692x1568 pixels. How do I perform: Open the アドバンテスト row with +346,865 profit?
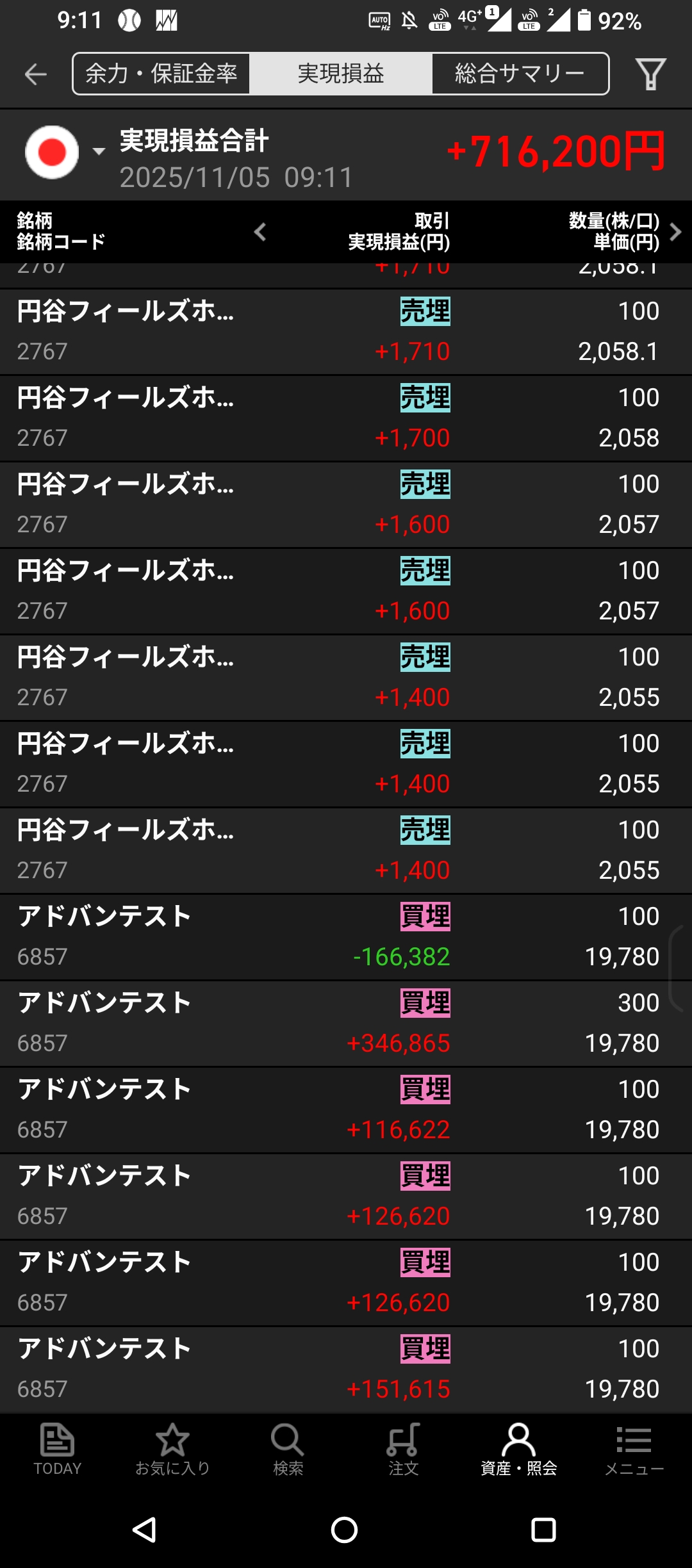coord(346,1023)
